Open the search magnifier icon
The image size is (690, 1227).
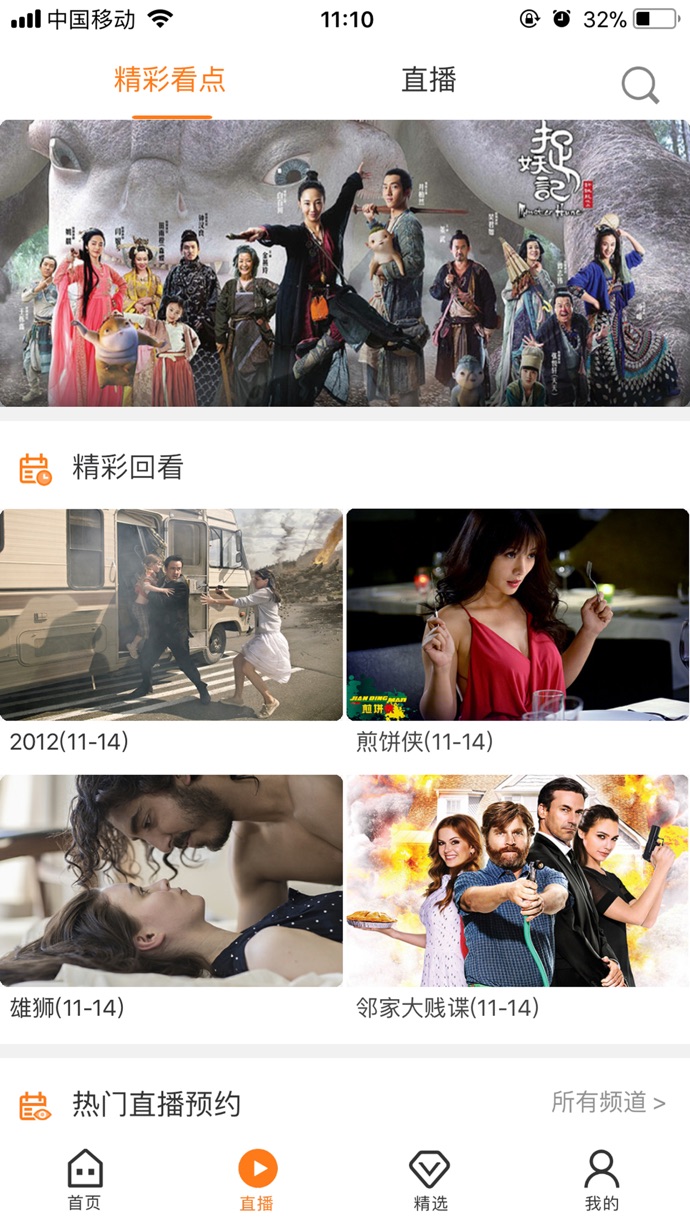640,86
